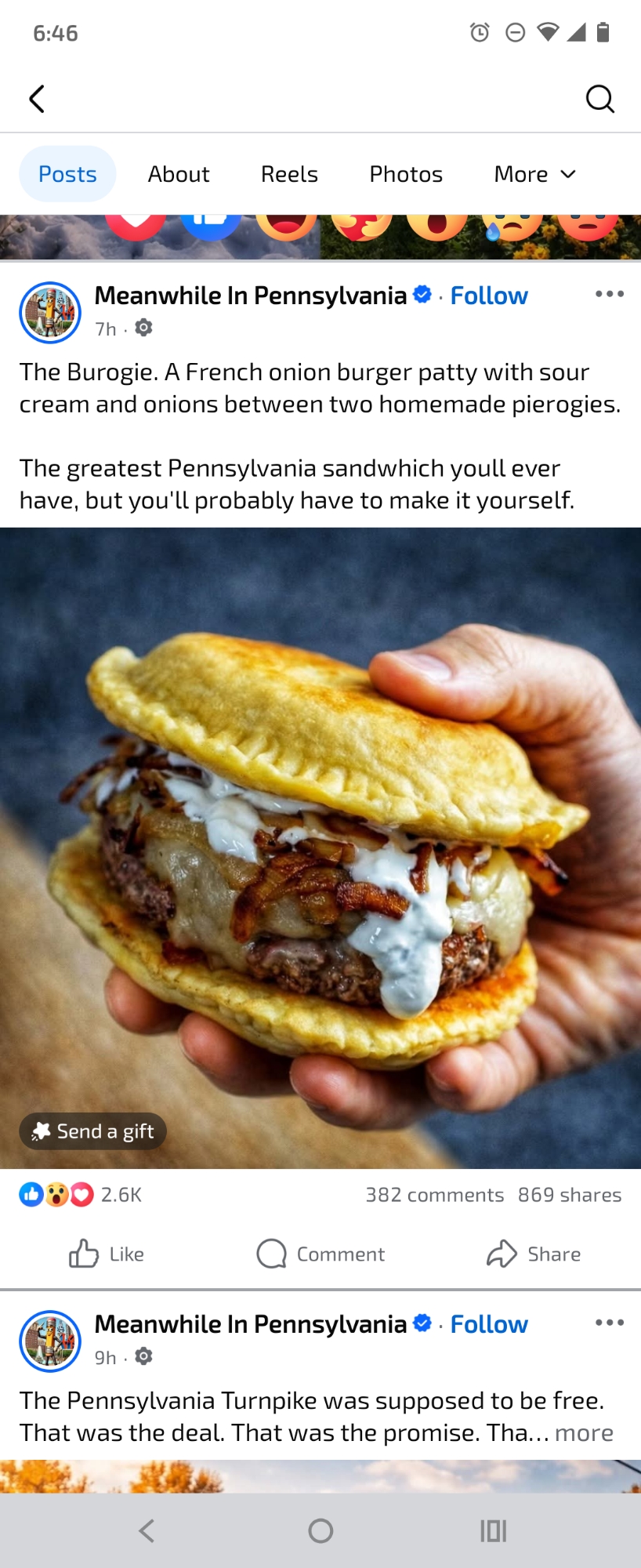Switch to the Reels tab
Screen dimensions: 641x1568
coord(289,174)
